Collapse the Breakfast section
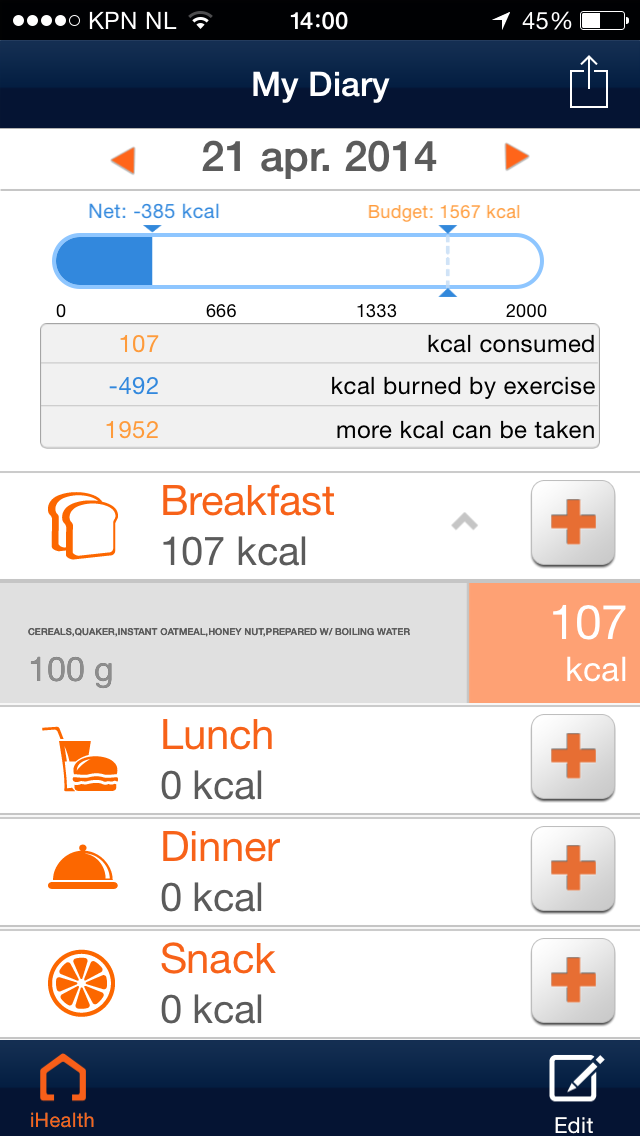This screenshot has height=1136, width=640. tap(465, 522)
